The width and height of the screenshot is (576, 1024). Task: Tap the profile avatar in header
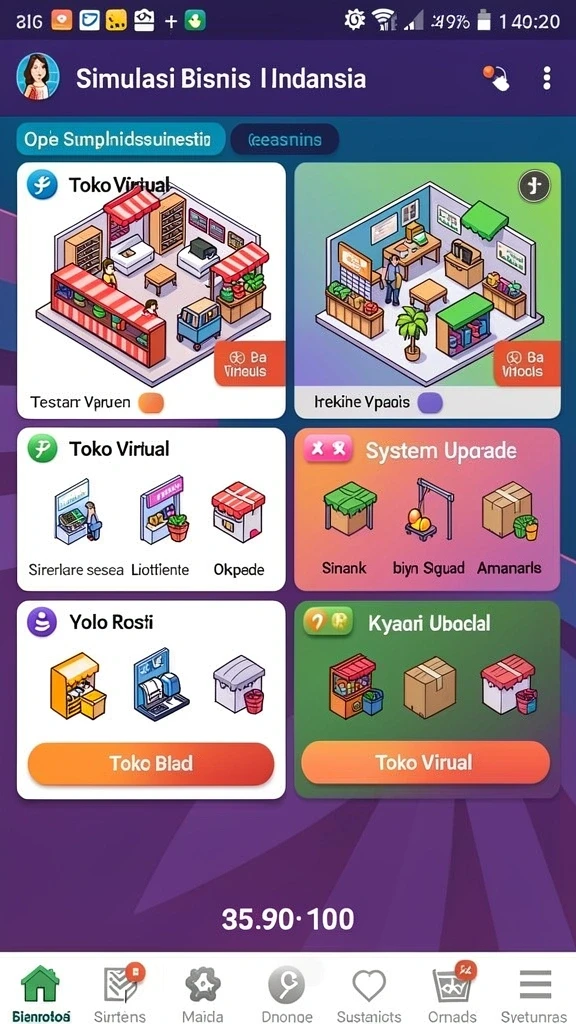coord(38,77)
